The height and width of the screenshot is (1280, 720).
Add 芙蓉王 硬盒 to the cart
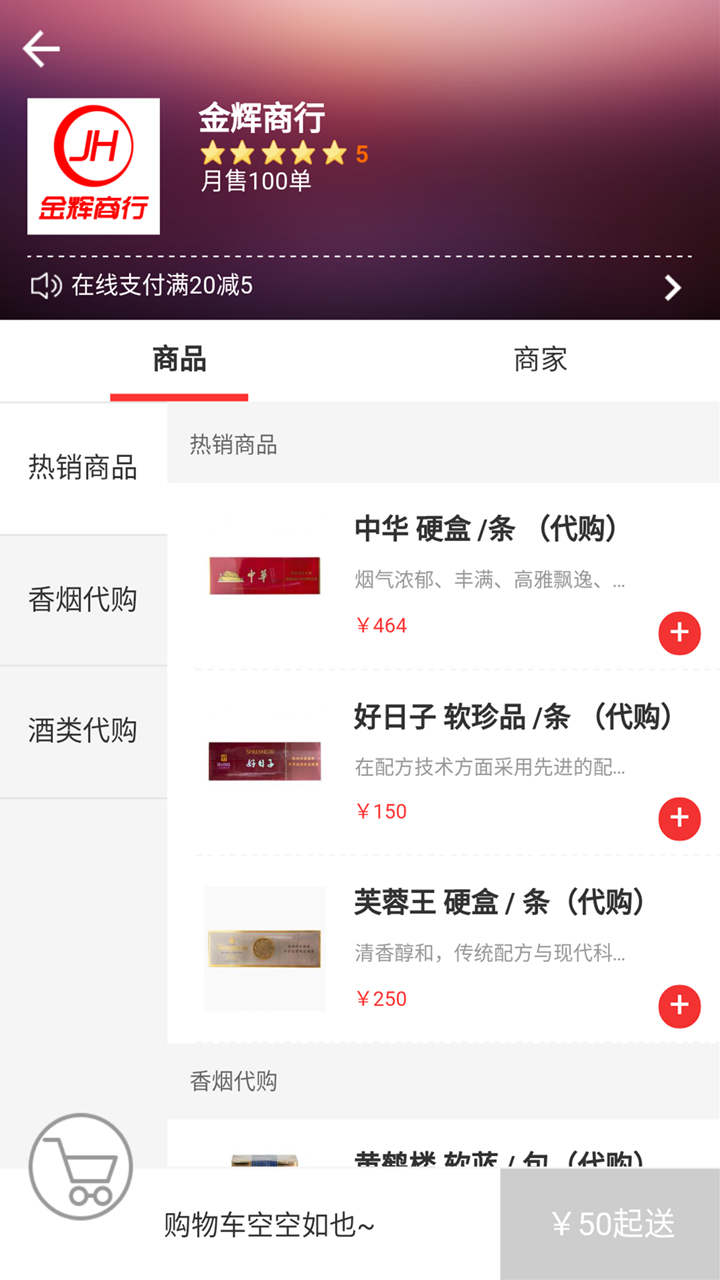click(x=679, y=1006)
